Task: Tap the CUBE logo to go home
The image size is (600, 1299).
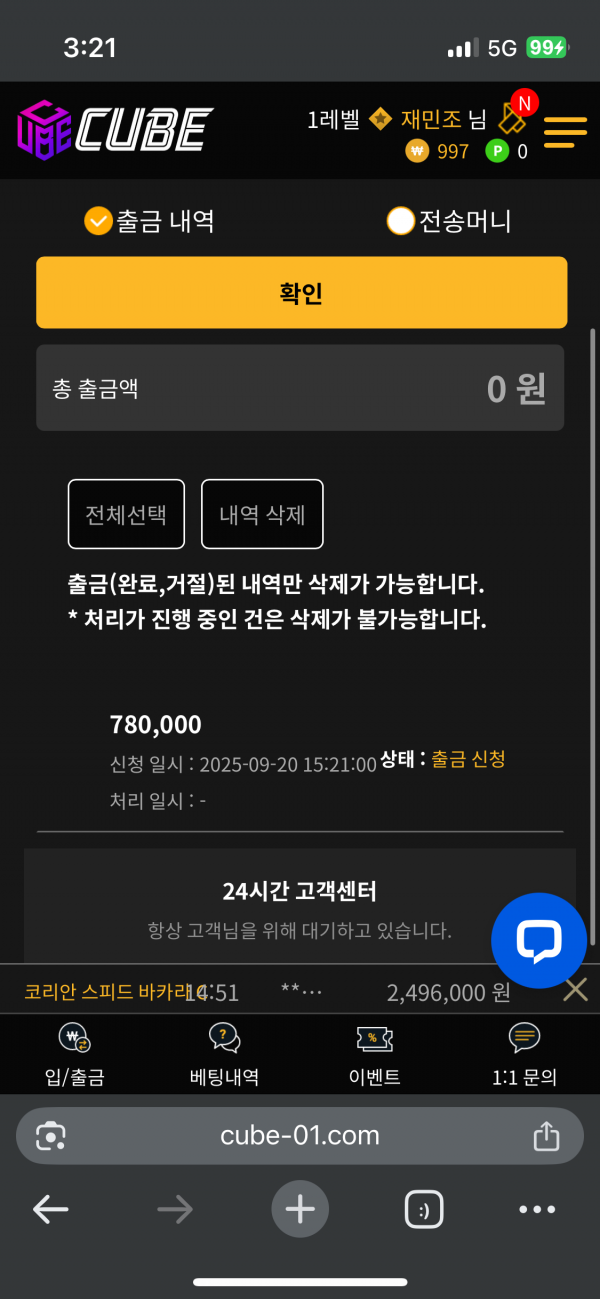Action: click(x=115, y=130)
